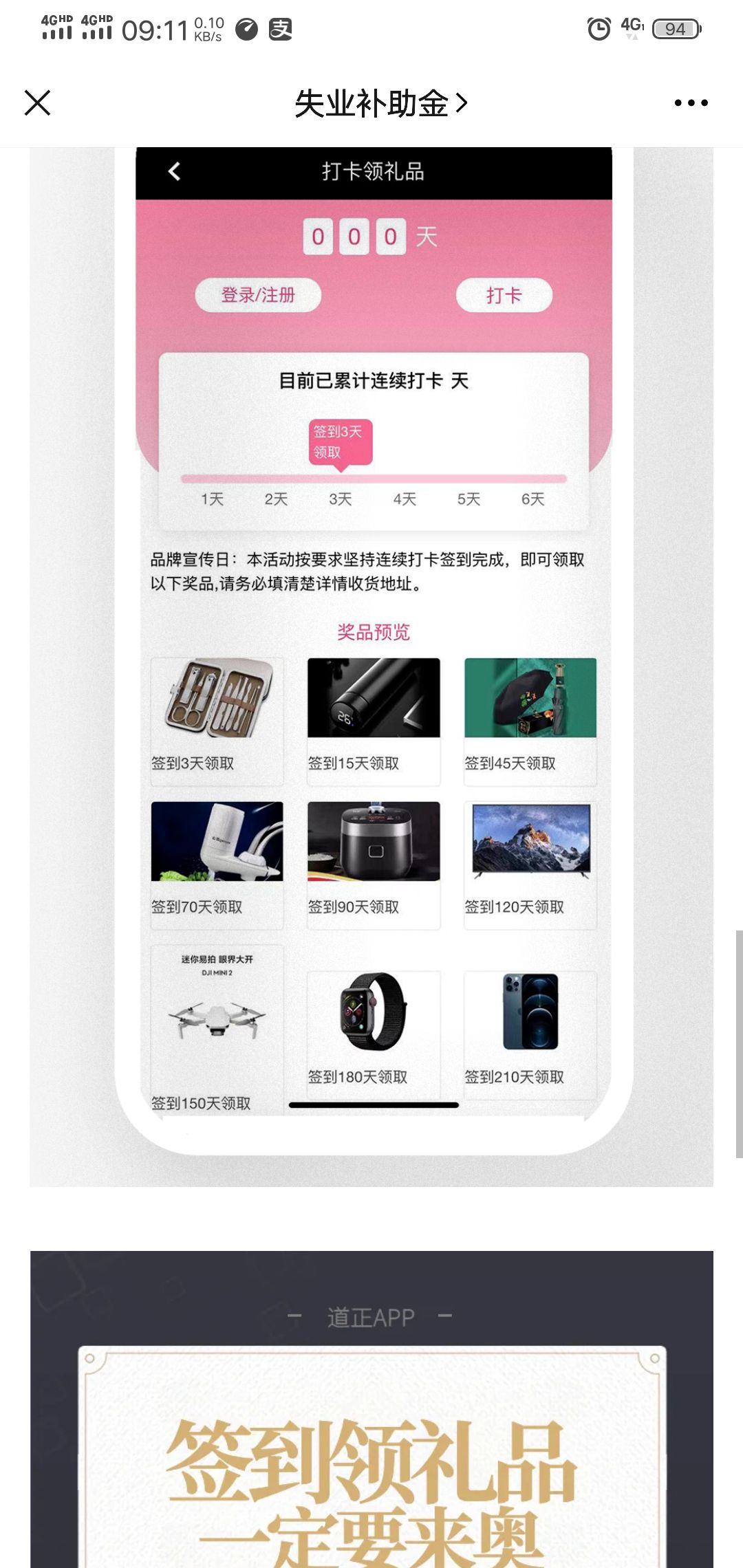
Task: Open the 失业补助金 title link
Action: 380,104
